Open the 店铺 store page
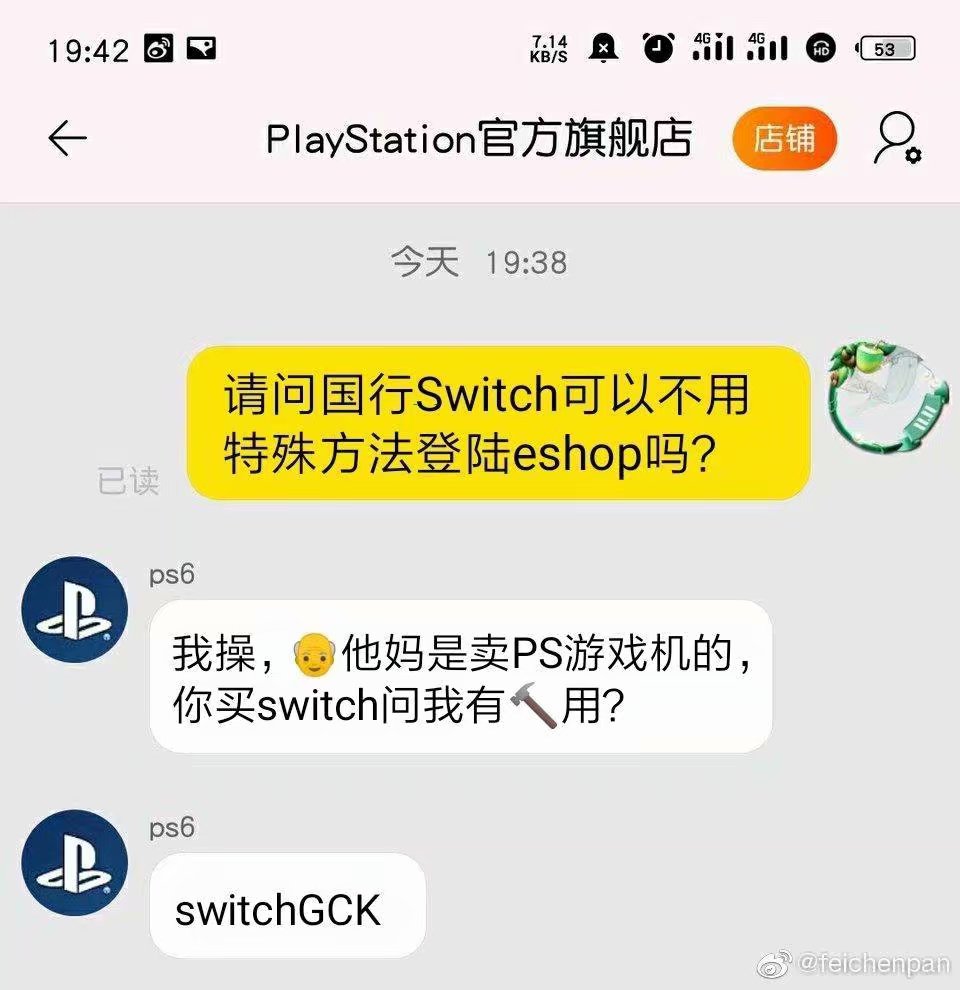The width and height of the screenshot is (960, 990). pos(784,139)
